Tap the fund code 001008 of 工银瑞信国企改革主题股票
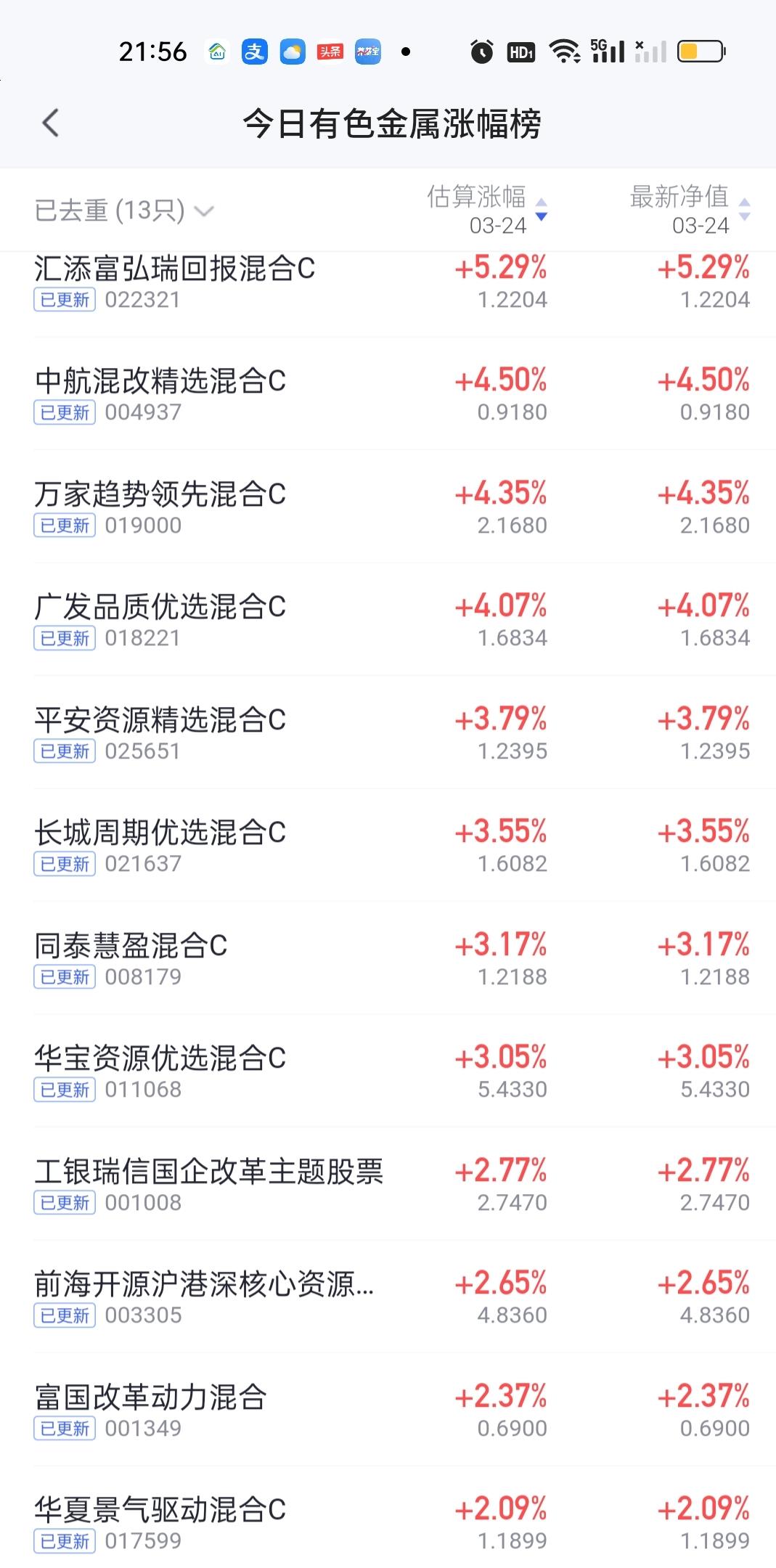The image size is (776, 1568). pos(143,1203)
